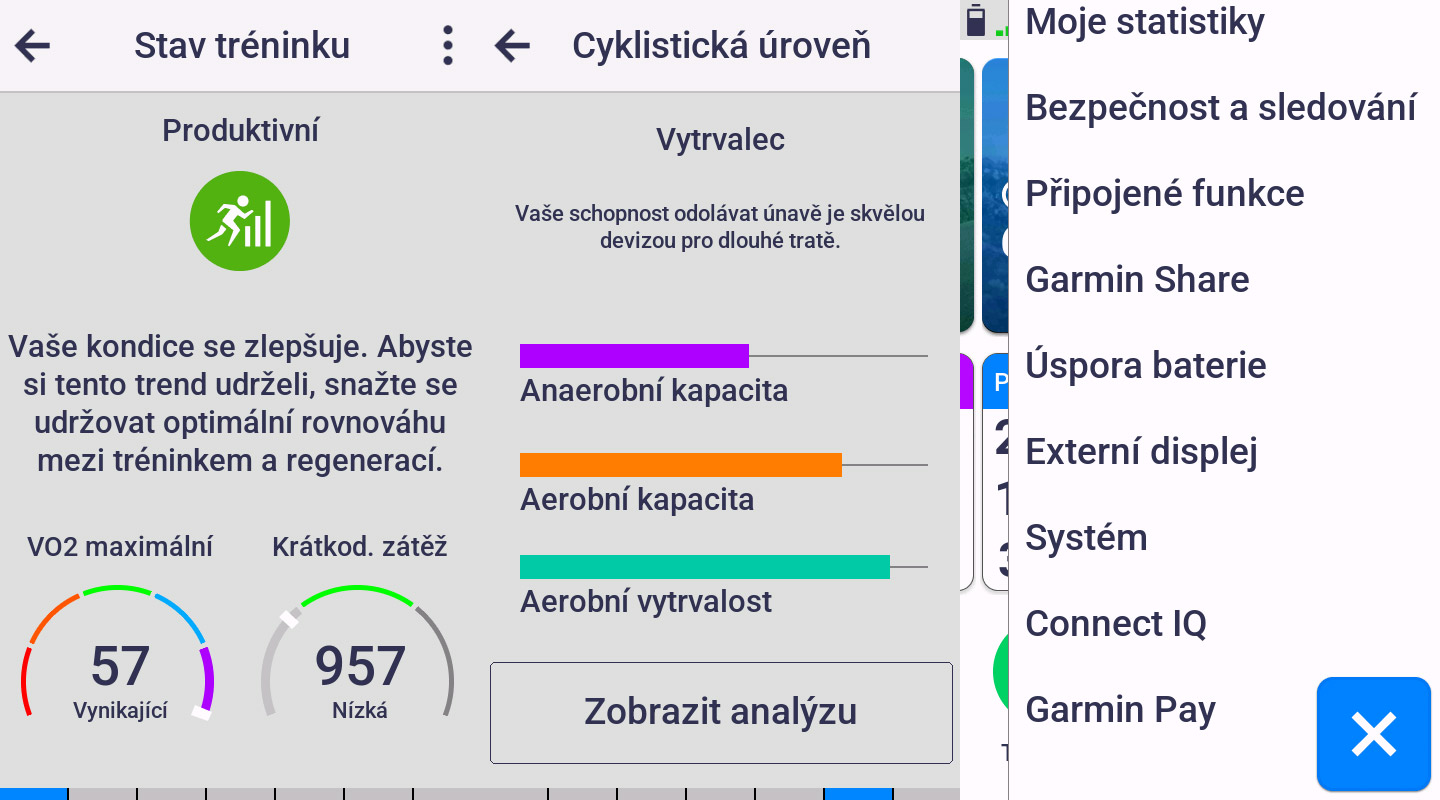Open Connect IQ
This screenshot has height=800, width=1440.
pos(1116,623)
